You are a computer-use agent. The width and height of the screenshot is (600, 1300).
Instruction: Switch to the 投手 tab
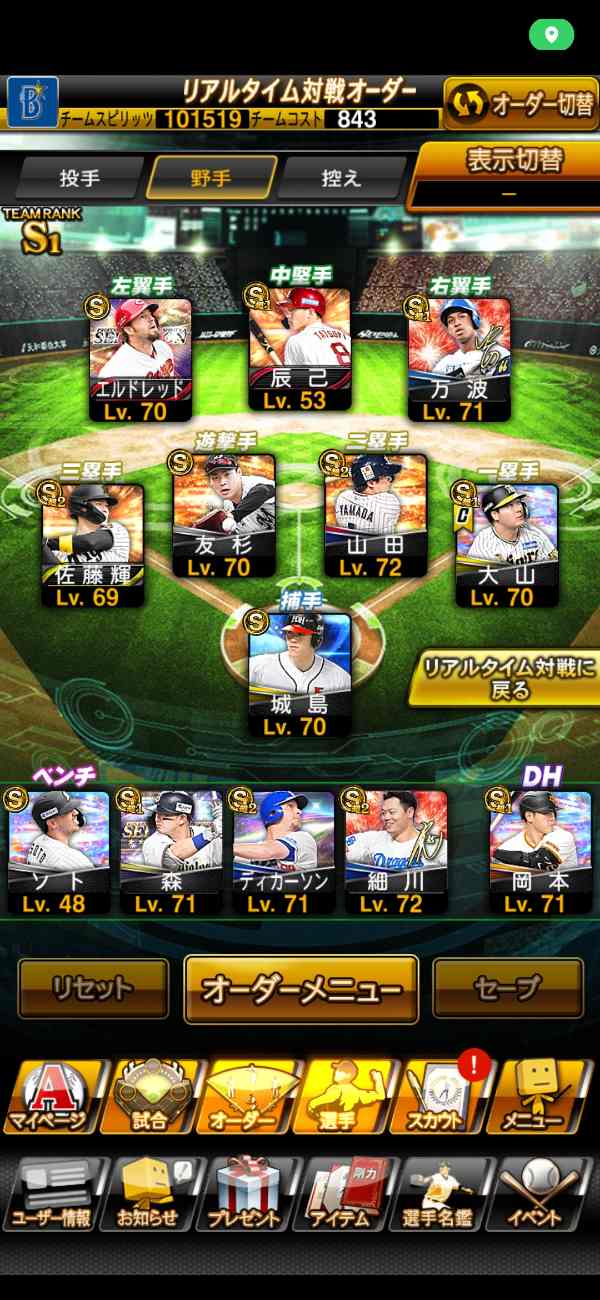(80, 178)
